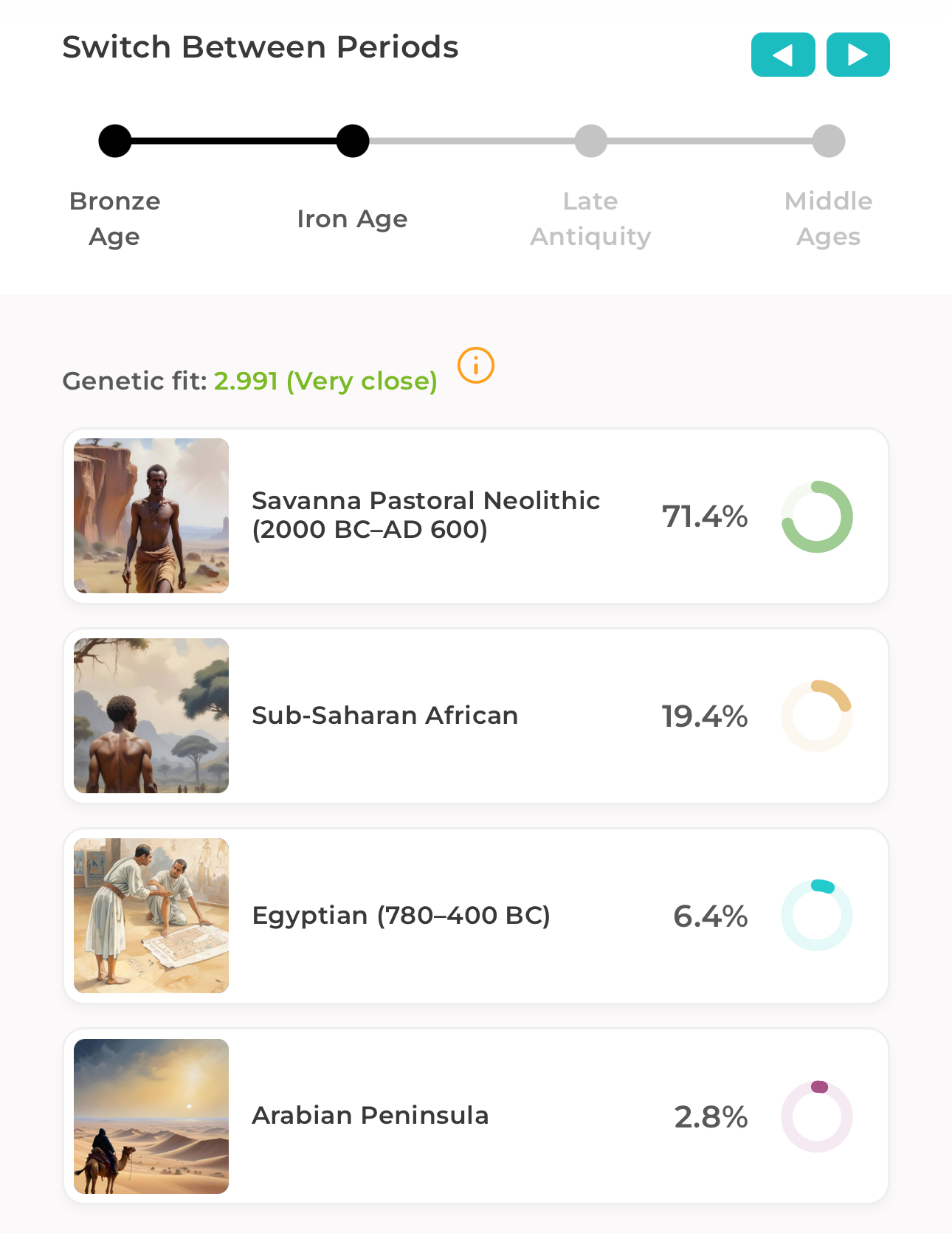Open the genetic fit info icon
This screenshot has width=952, height=1233.
point(476,365)
